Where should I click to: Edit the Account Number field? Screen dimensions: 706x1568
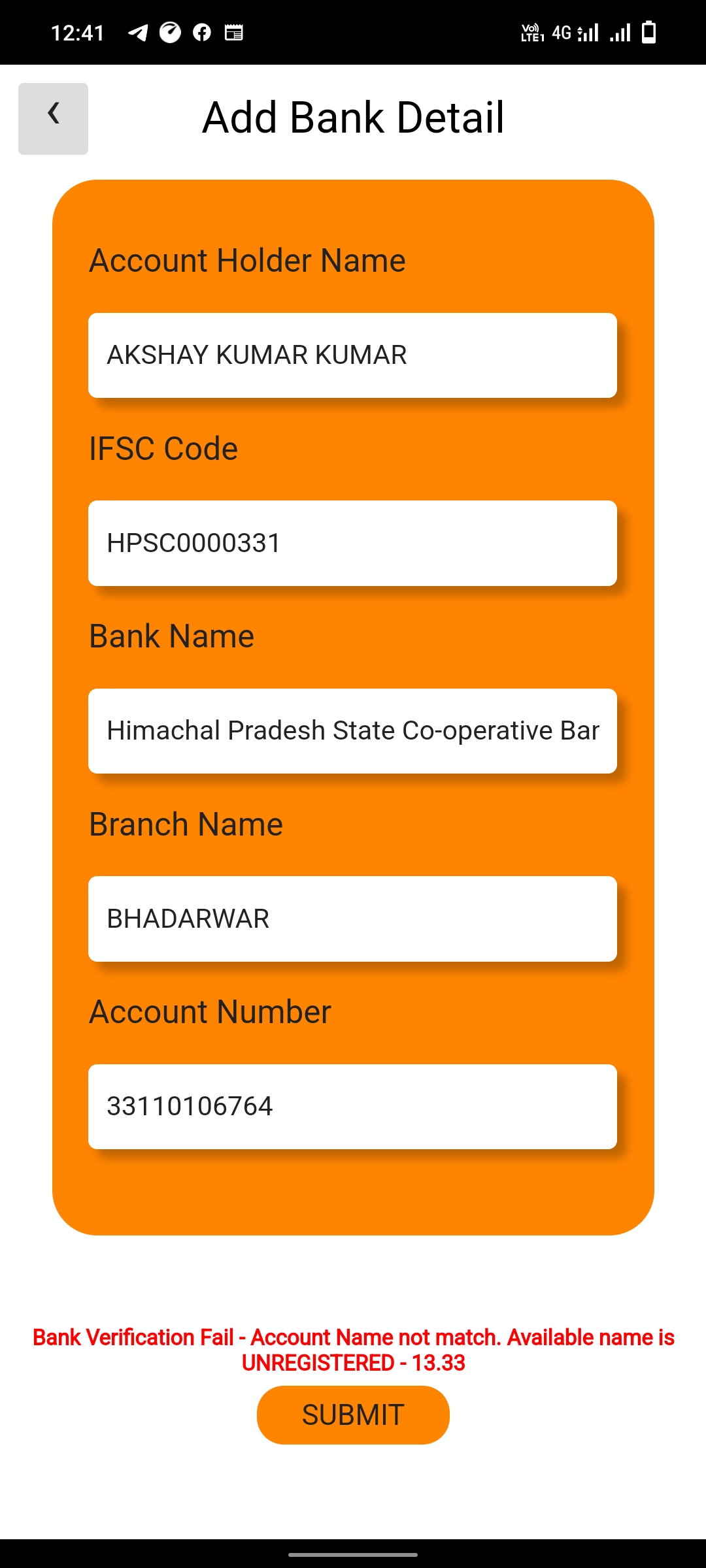(x=352, y=1107)
